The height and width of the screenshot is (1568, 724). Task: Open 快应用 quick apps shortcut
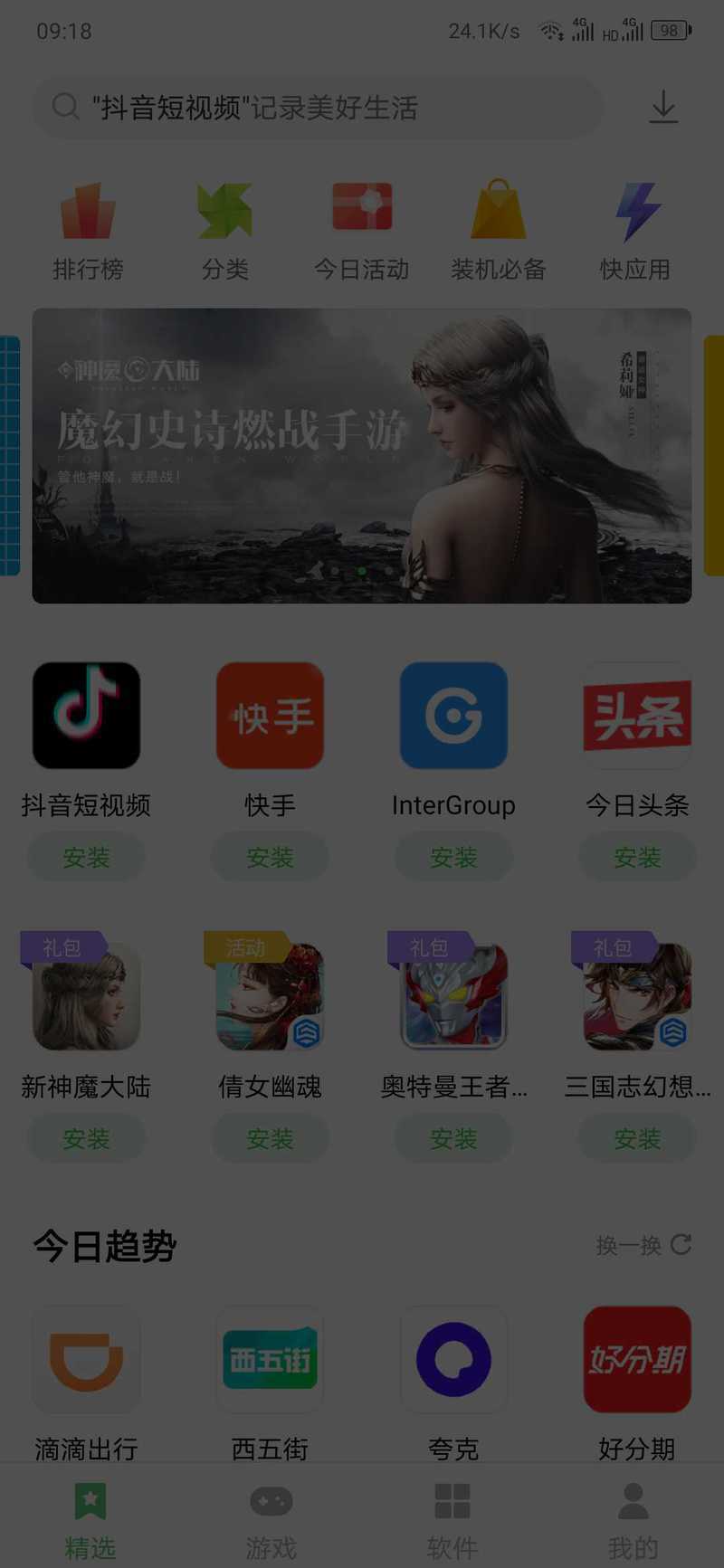pyautogui.click(x=635, y=232)
